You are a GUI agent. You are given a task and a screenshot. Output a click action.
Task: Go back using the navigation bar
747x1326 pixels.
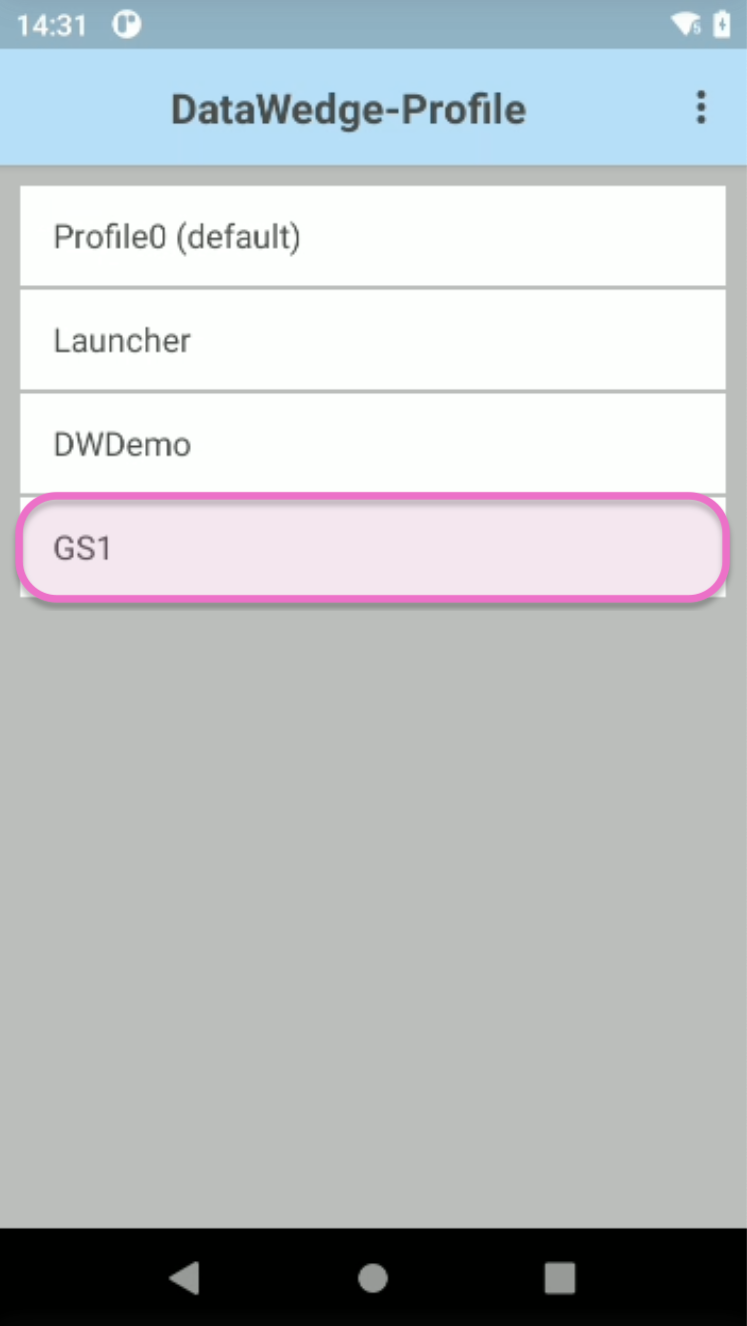coord(185,1277)
